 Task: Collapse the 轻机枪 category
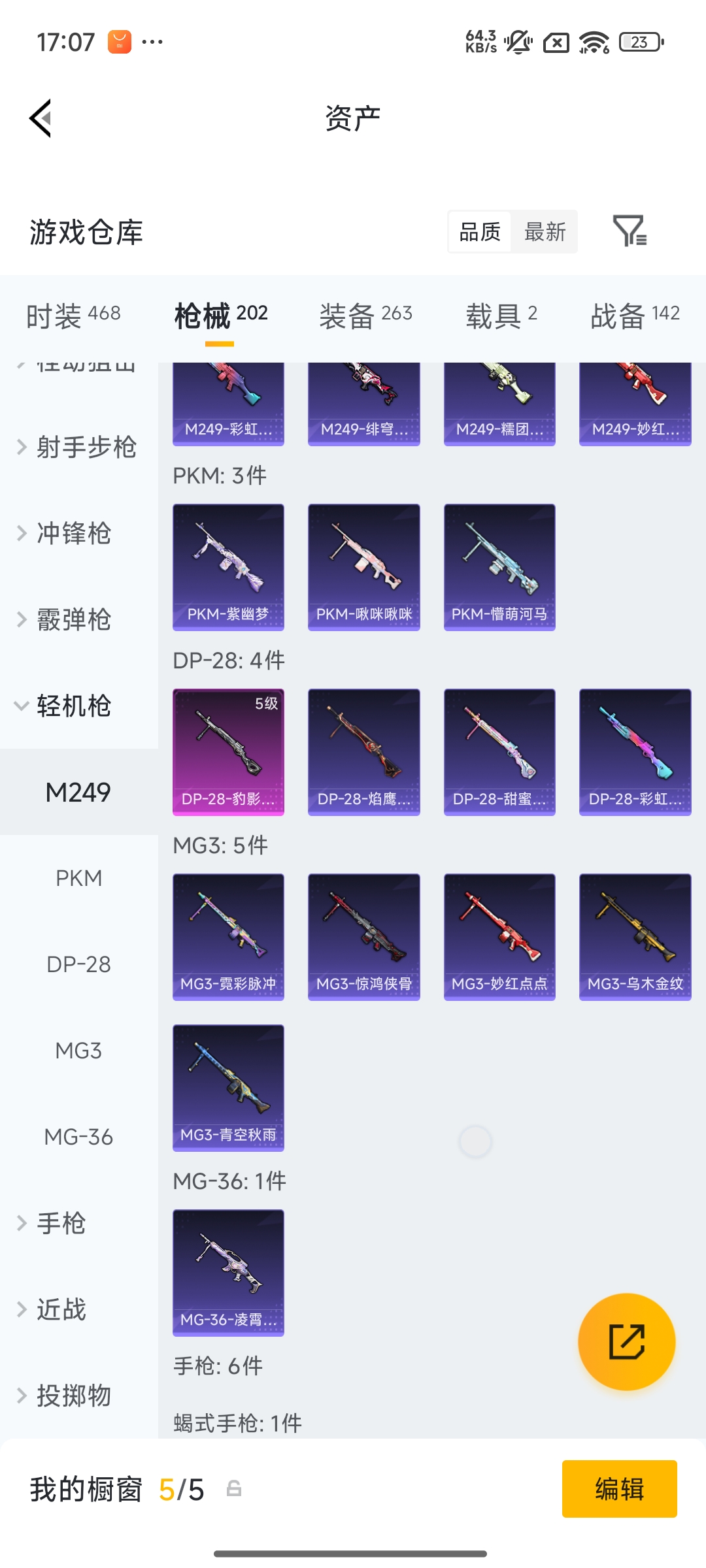click(72, 706)
